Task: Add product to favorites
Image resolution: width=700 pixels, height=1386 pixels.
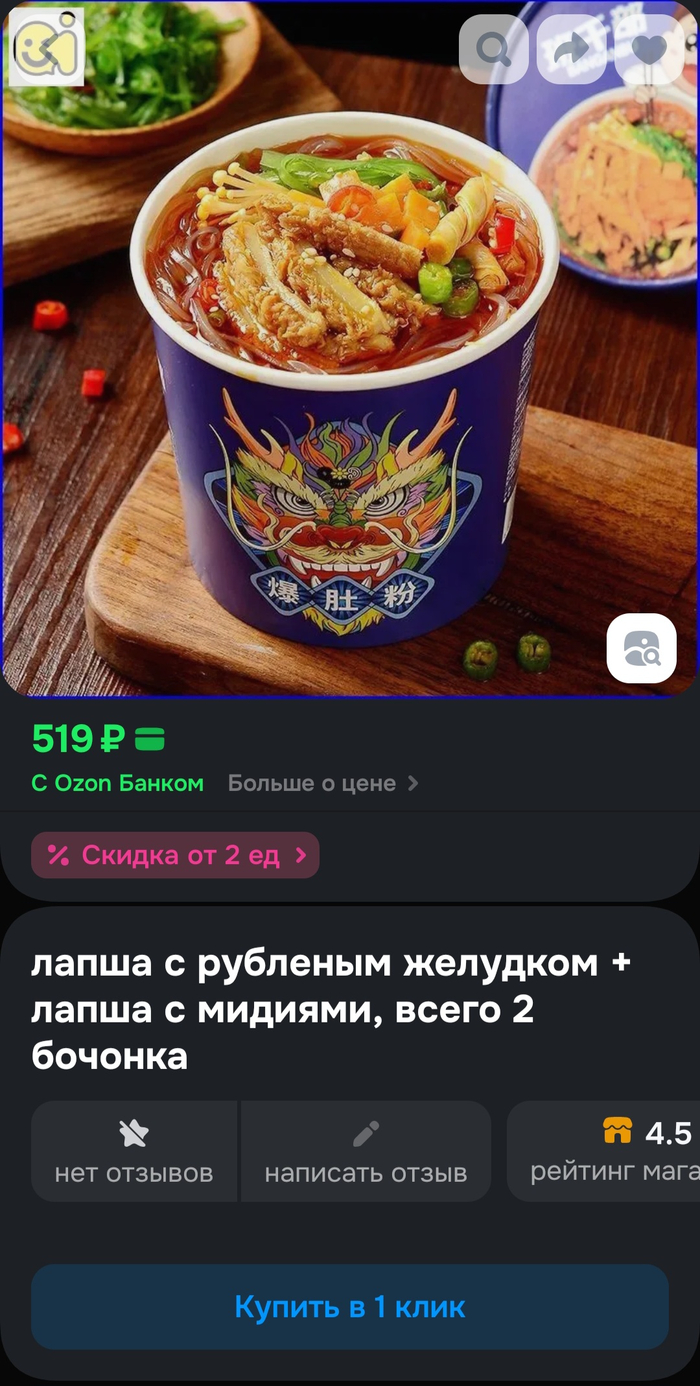Action: (649, 49)
